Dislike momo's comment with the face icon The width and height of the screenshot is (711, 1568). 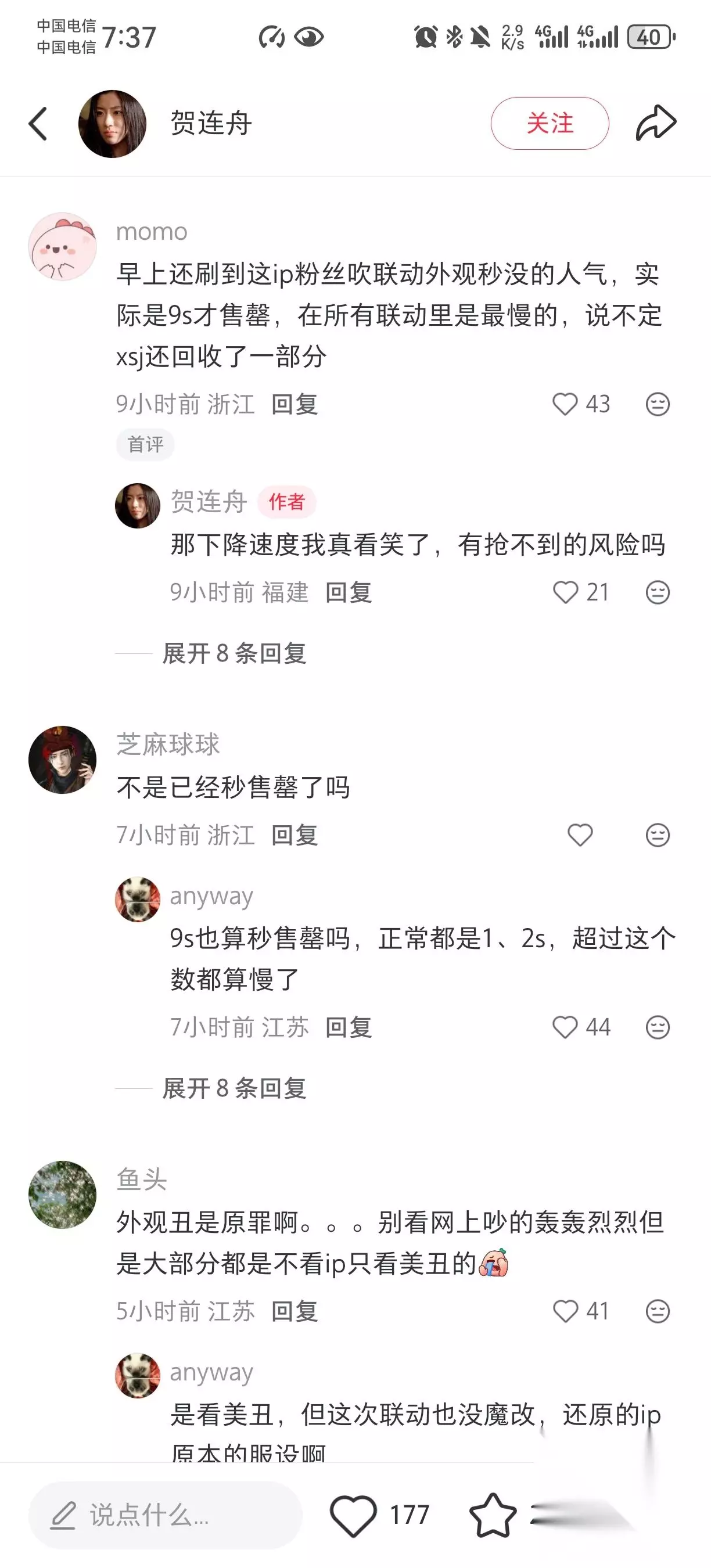click(658, 404)
